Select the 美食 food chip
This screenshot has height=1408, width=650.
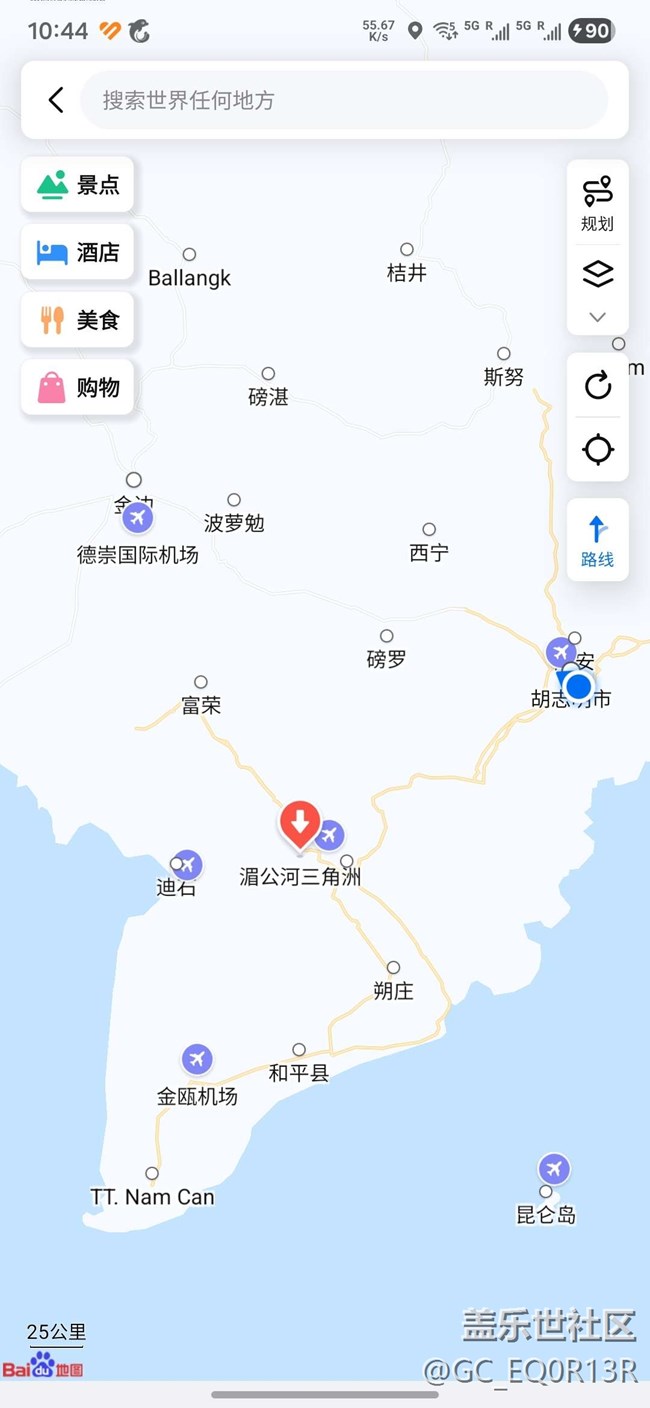[x=78, y=320]
